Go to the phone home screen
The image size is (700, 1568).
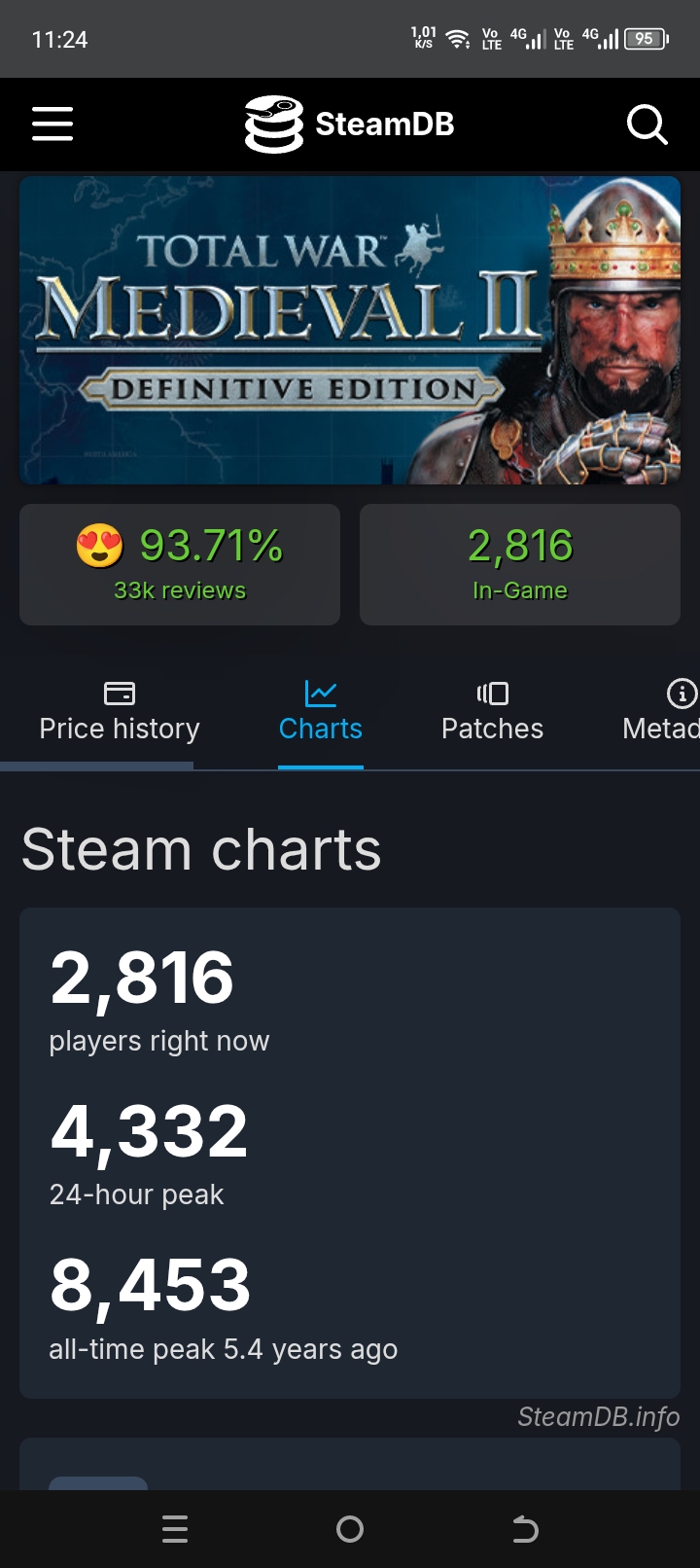point(350,1530)
